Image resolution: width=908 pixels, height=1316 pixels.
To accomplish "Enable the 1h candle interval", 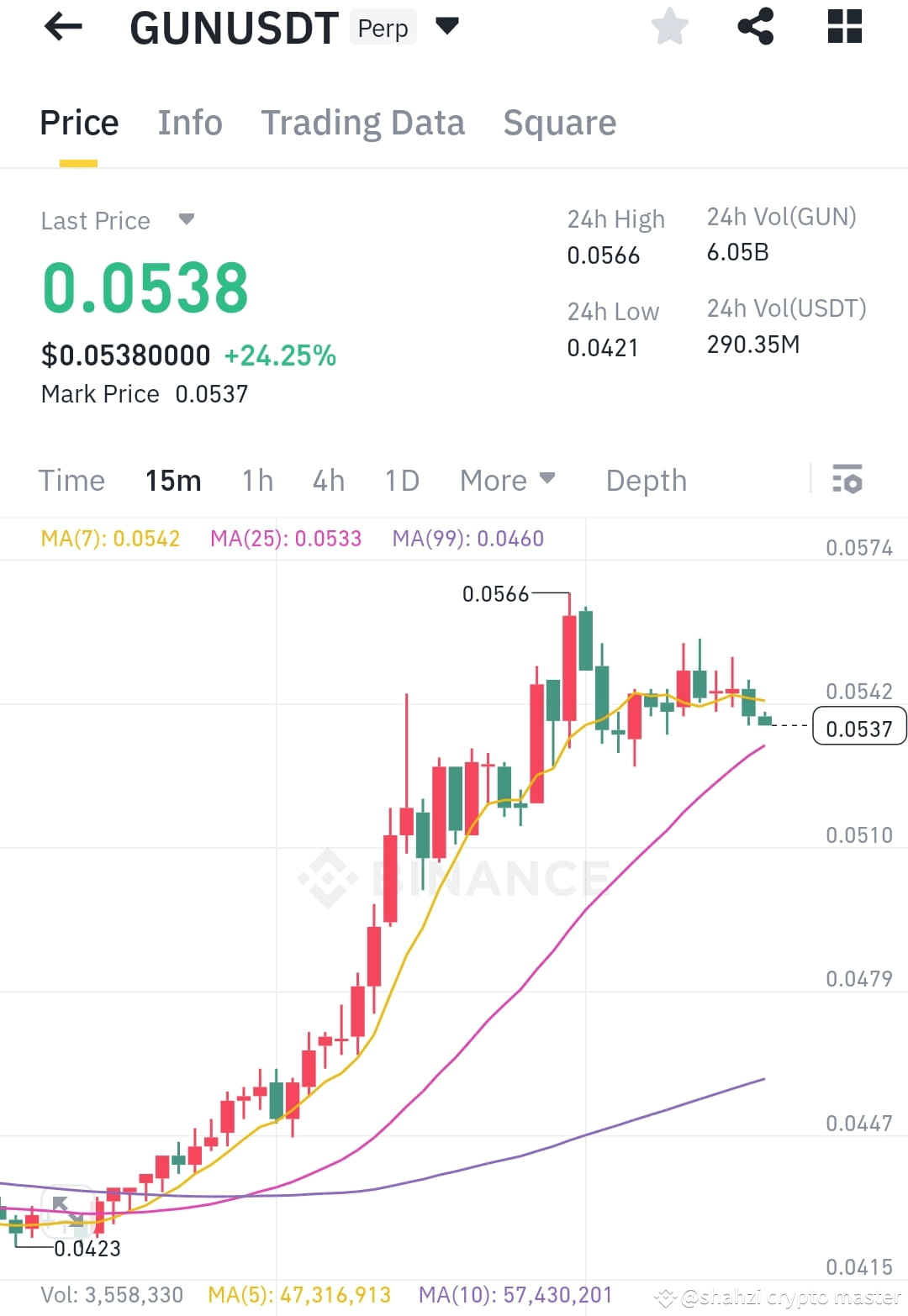I will (x=256, y=480).
